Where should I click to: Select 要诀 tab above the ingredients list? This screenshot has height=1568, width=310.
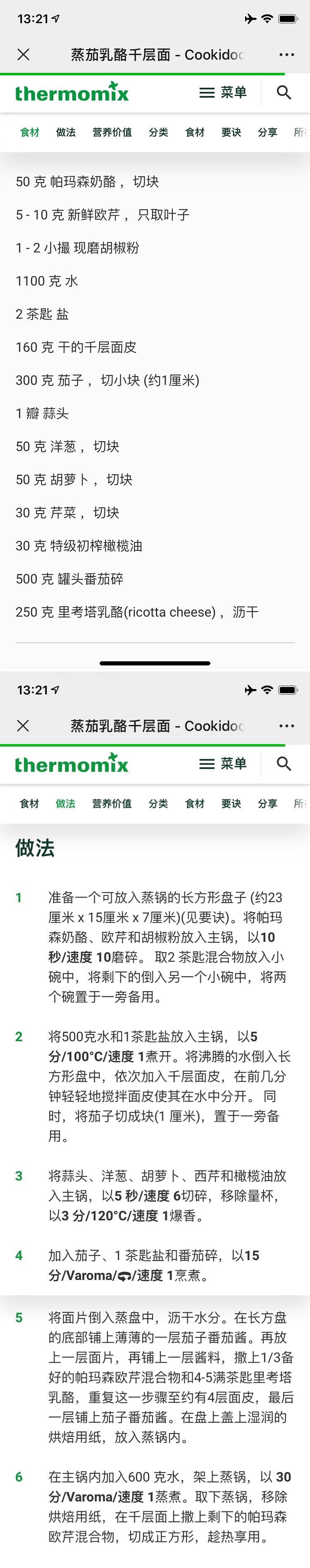(231, 132)
